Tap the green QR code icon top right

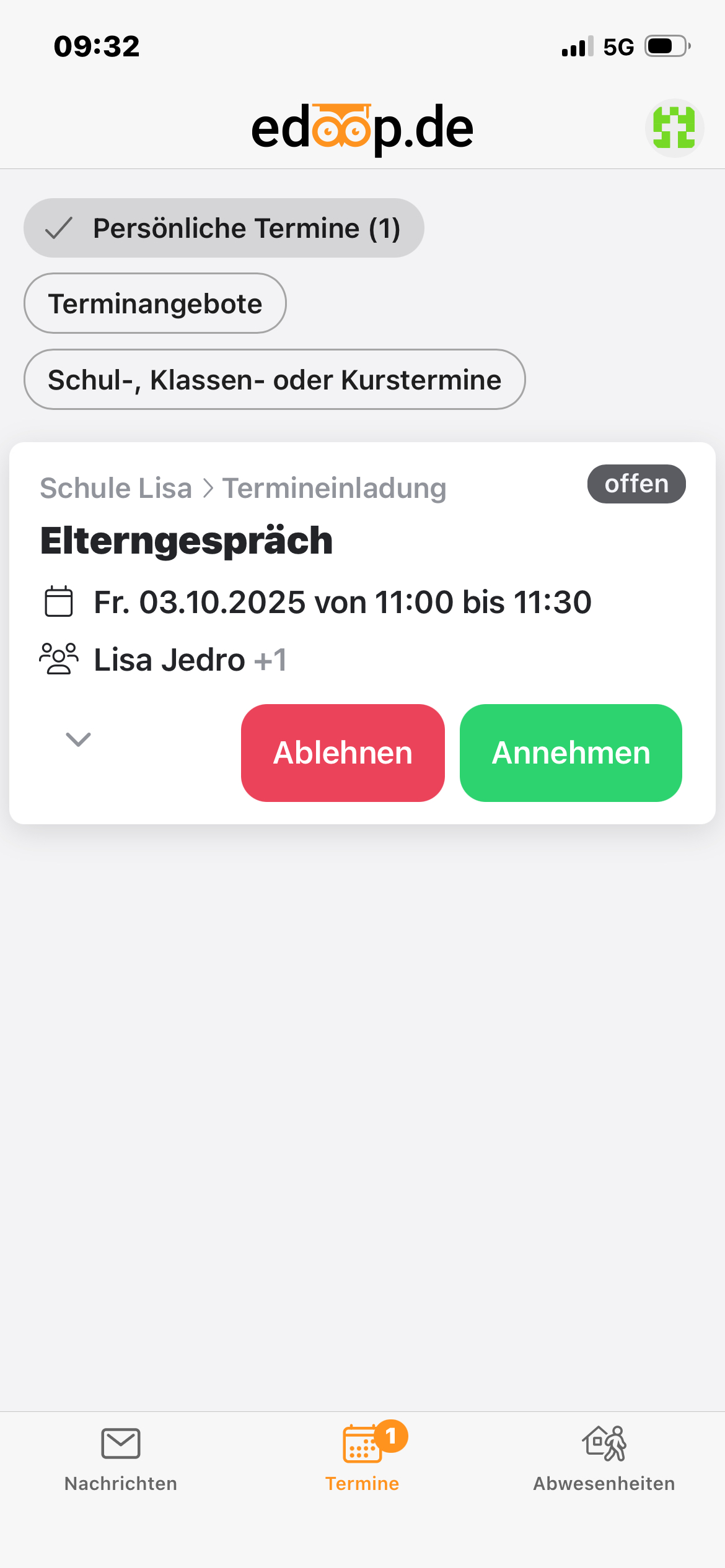(674, 128)
